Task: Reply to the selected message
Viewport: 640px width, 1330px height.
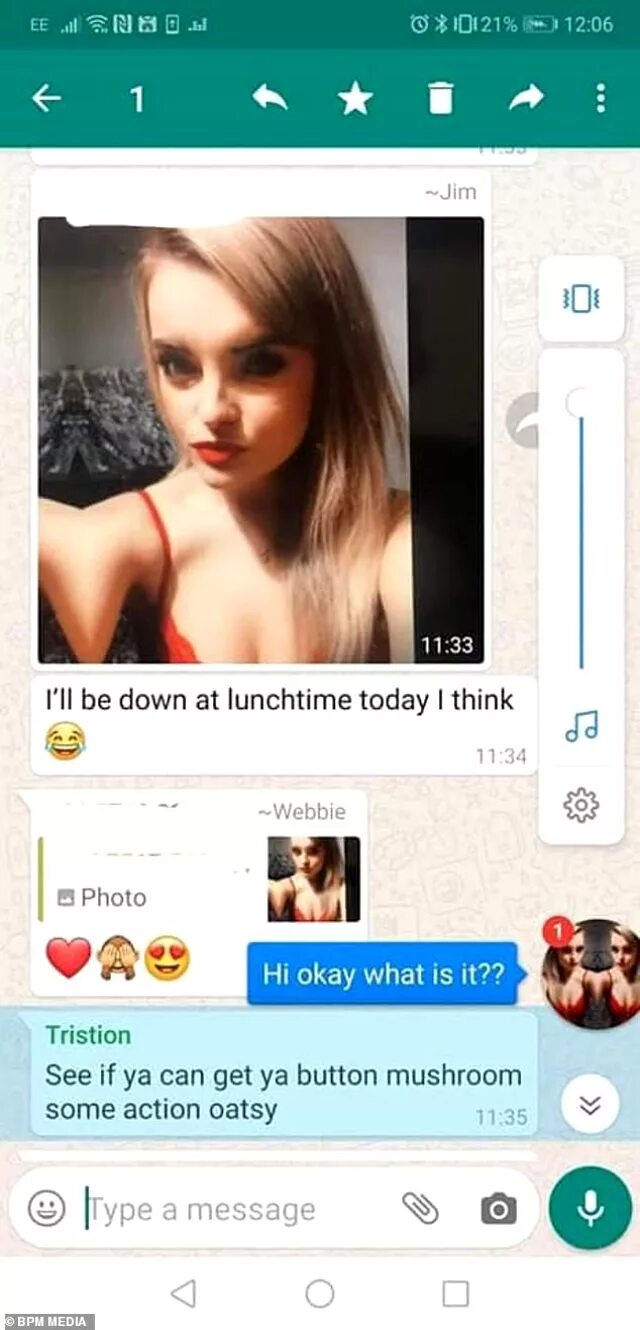Action: click(x=268, y=98)
